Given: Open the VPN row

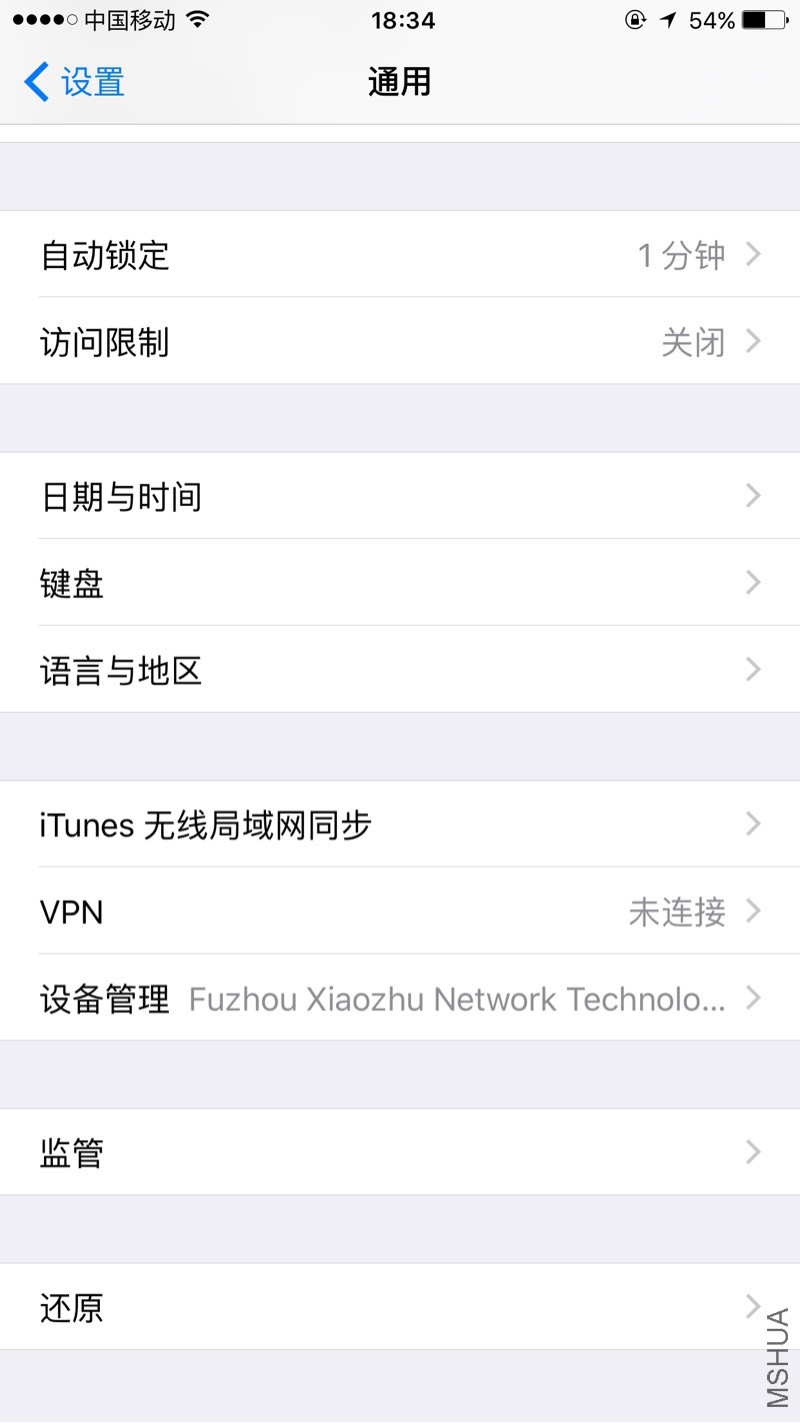Looking at the screenshot, I should tap(400, 912).
